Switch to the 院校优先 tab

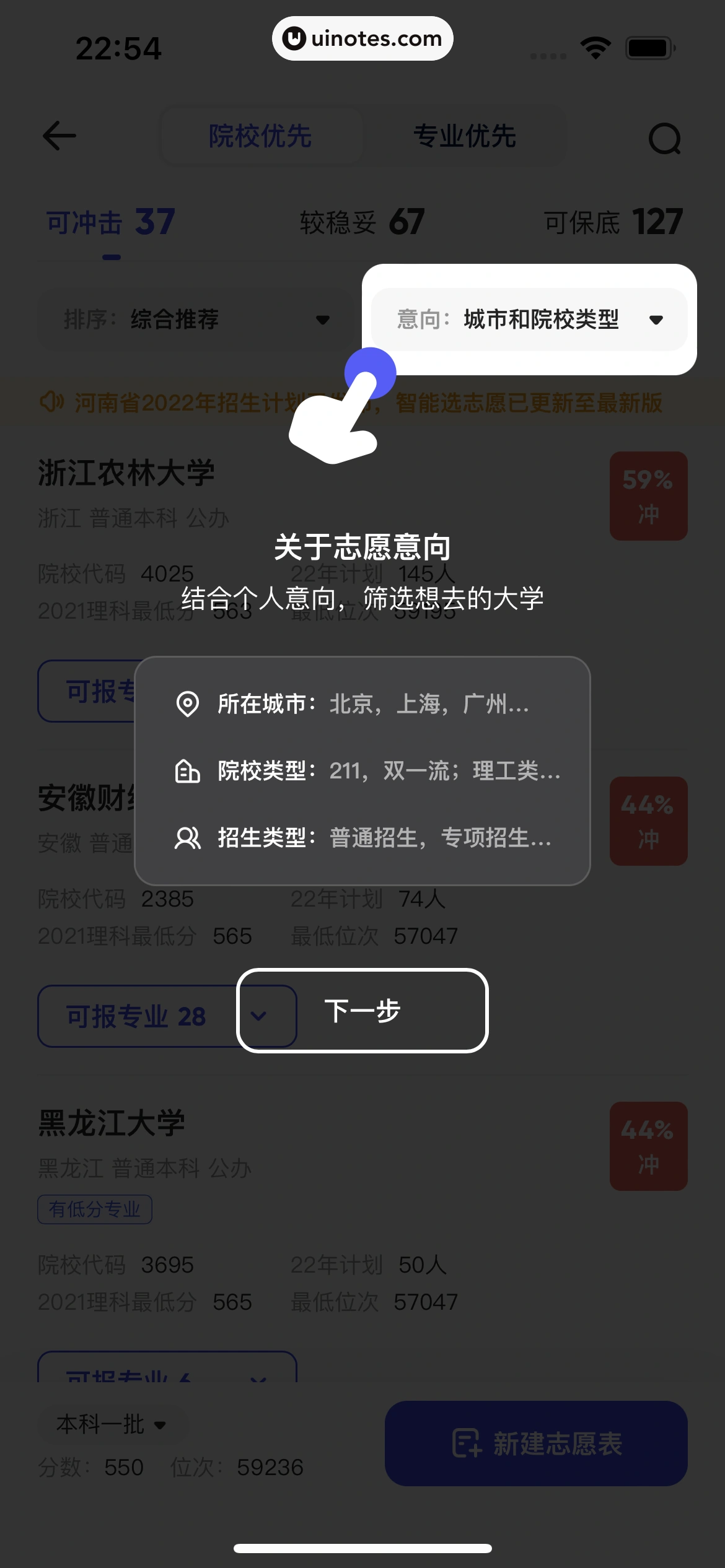pyautogui.click(x=261, y=136)
